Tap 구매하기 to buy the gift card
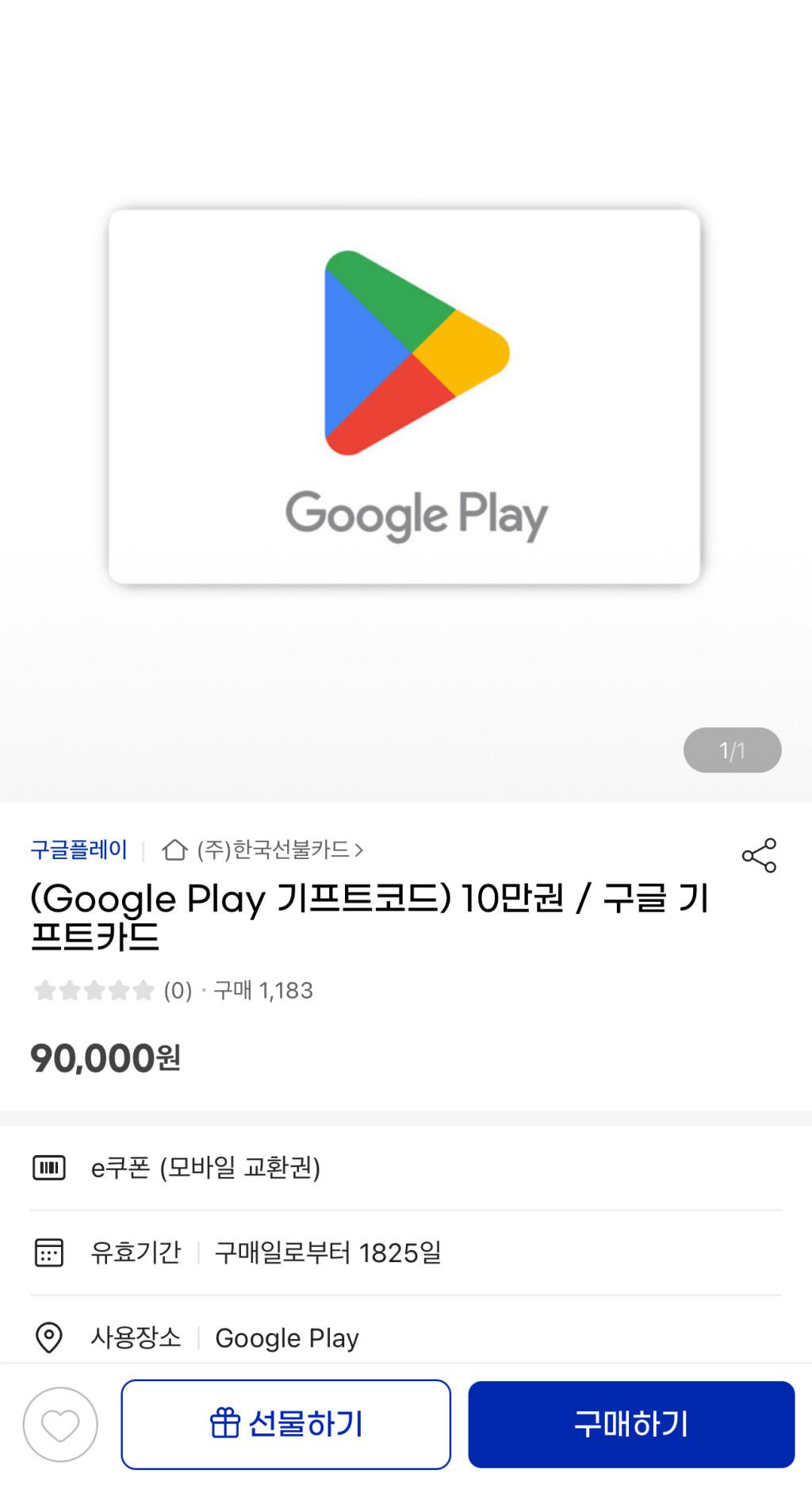The width and height of the screenshot is (812, 1504). pyautogui.click(x=631, y=1424)
